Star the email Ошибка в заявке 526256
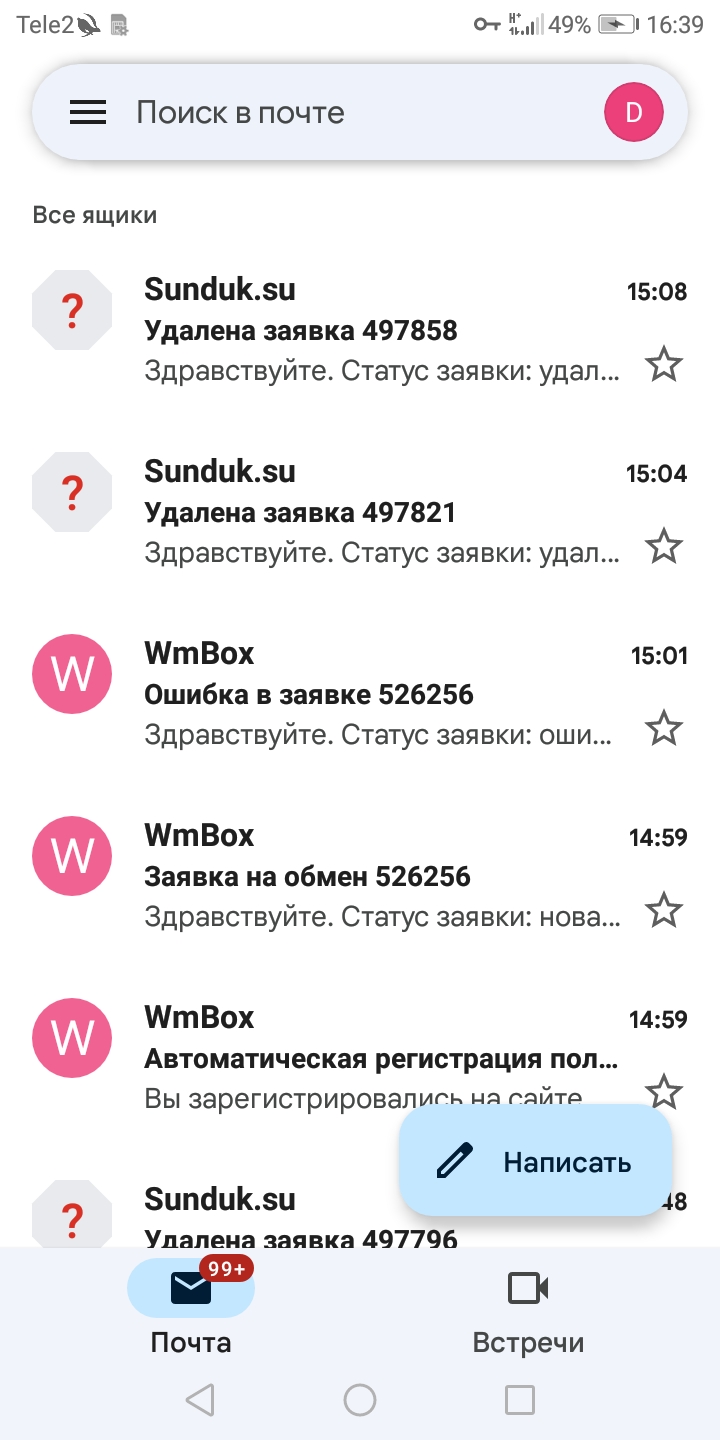The width and height of the screenshot is (720, 1440). tap(663, 729)
